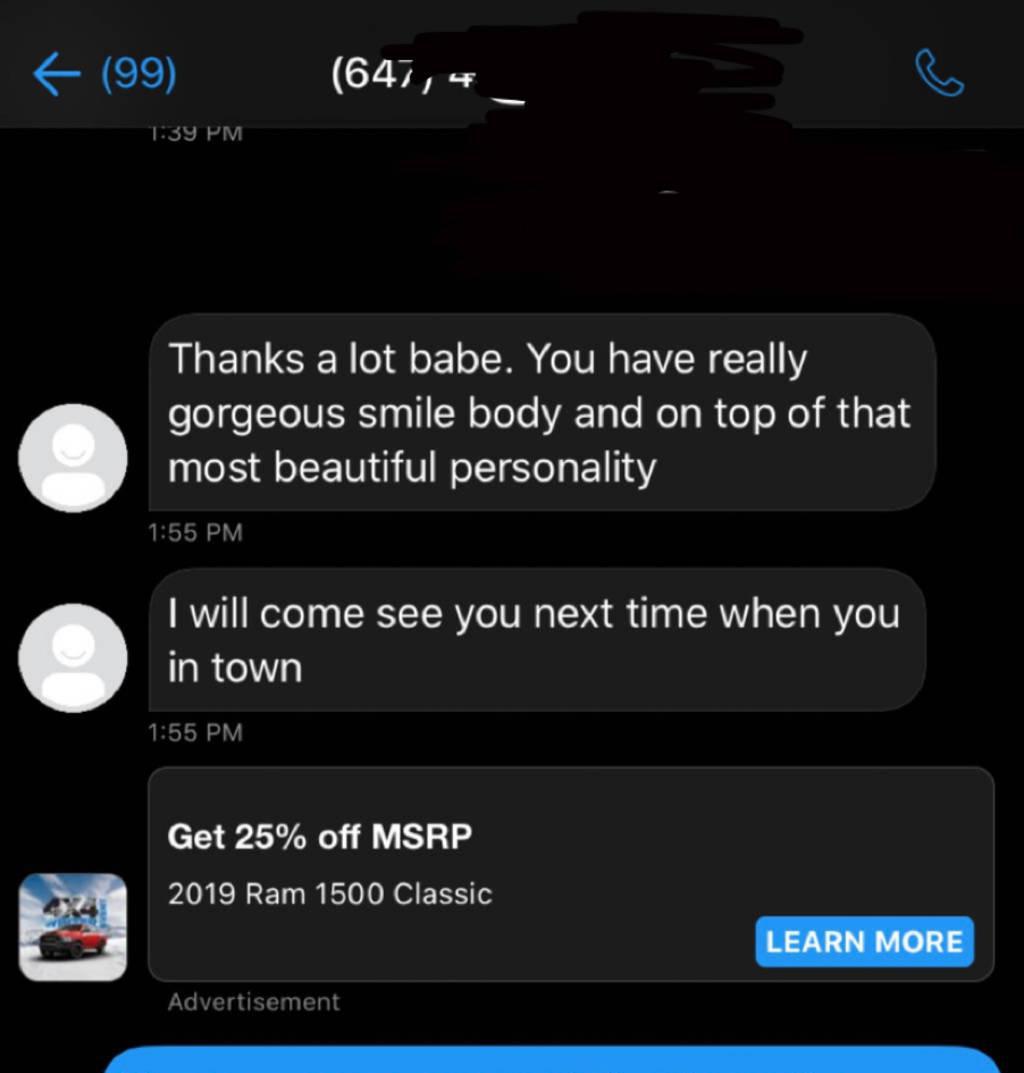Screen dimensions: 1024x1073
Task: Open sender avatar beside 'Thanks a lot babe'
Action: click(x=73, y=458)
